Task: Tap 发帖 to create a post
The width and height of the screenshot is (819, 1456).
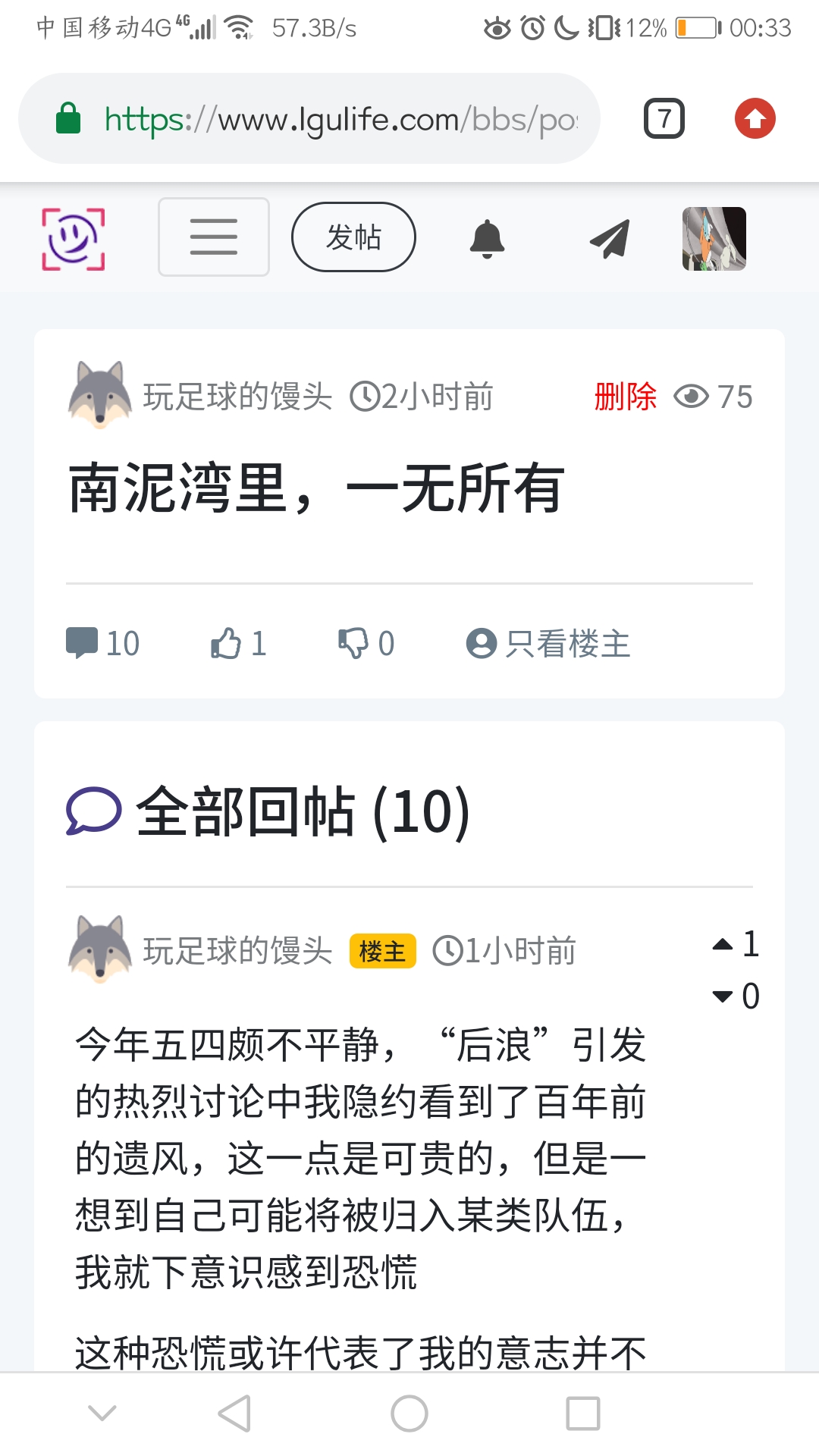Action: (353, 237)
